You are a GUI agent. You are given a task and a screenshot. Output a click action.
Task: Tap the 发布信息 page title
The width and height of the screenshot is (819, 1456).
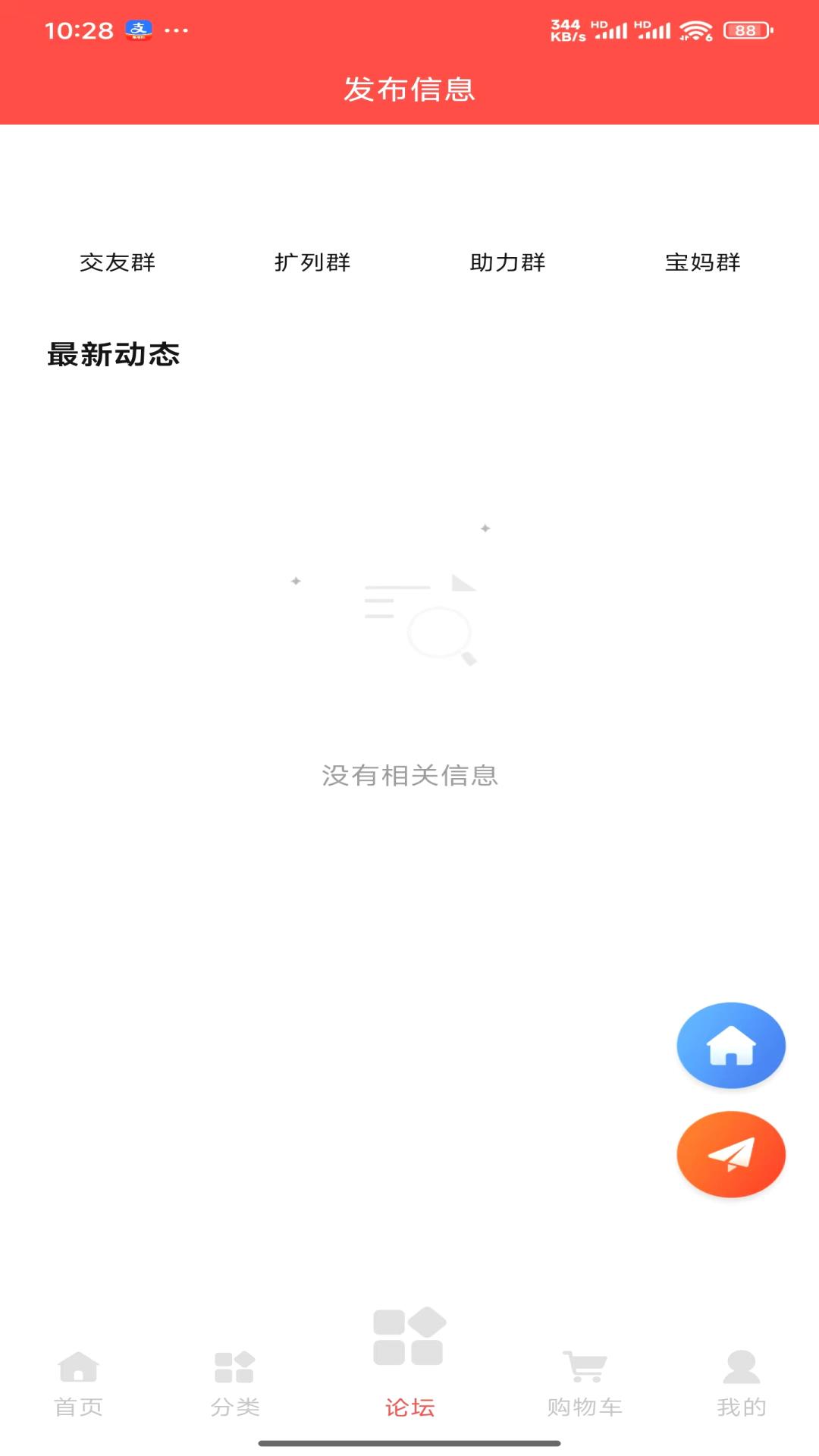tap(409, 88)
